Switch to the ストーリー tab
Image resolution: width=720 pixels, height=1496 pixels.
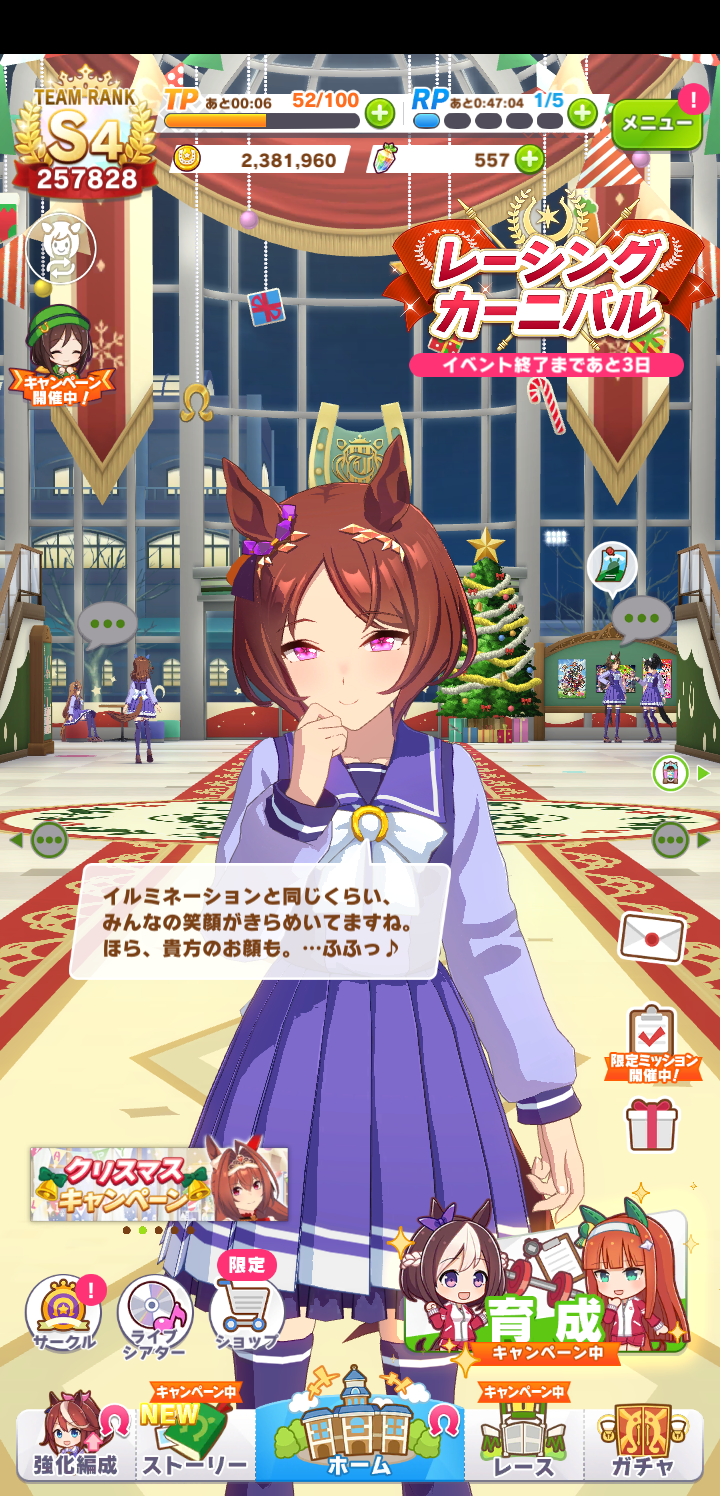[x=194, y=1442]
